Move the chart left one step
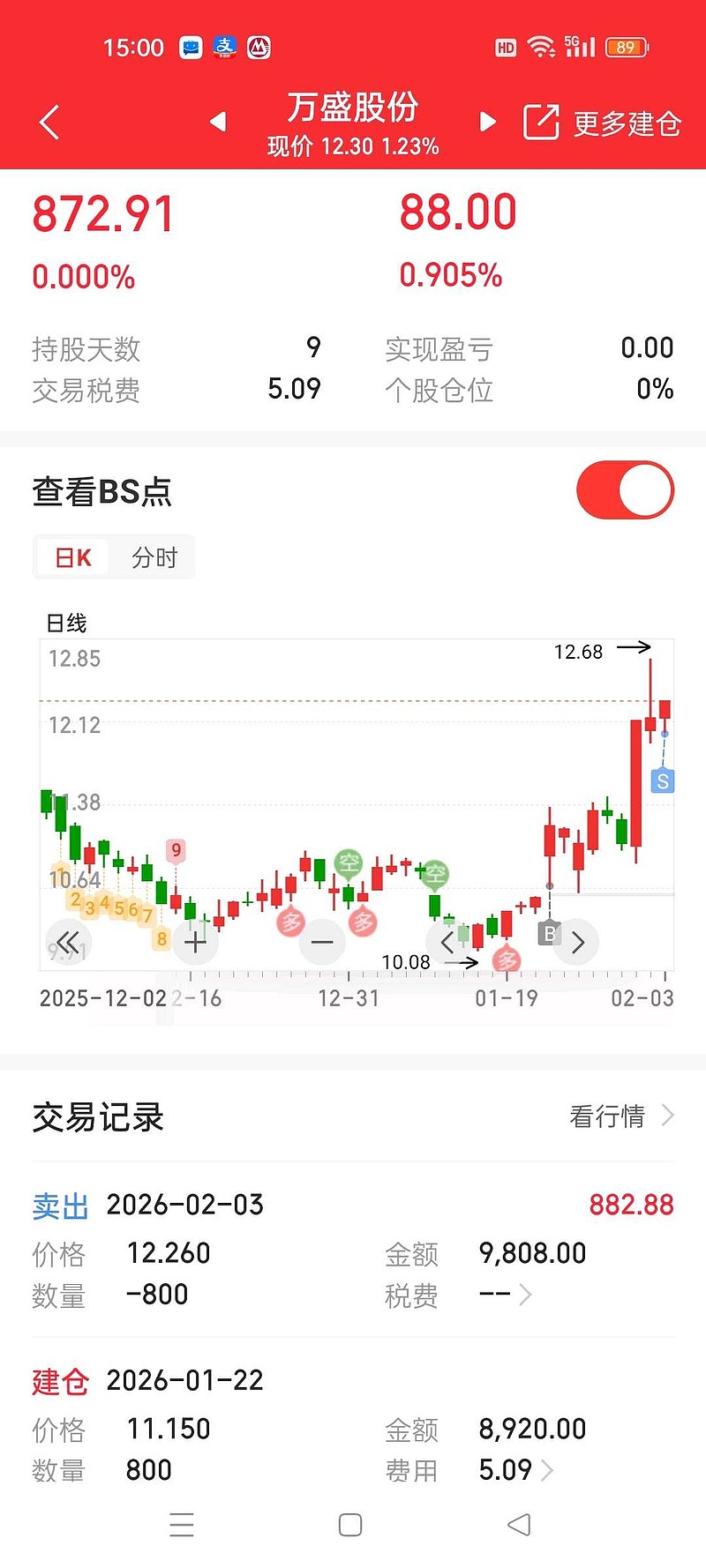 [448, 942]
